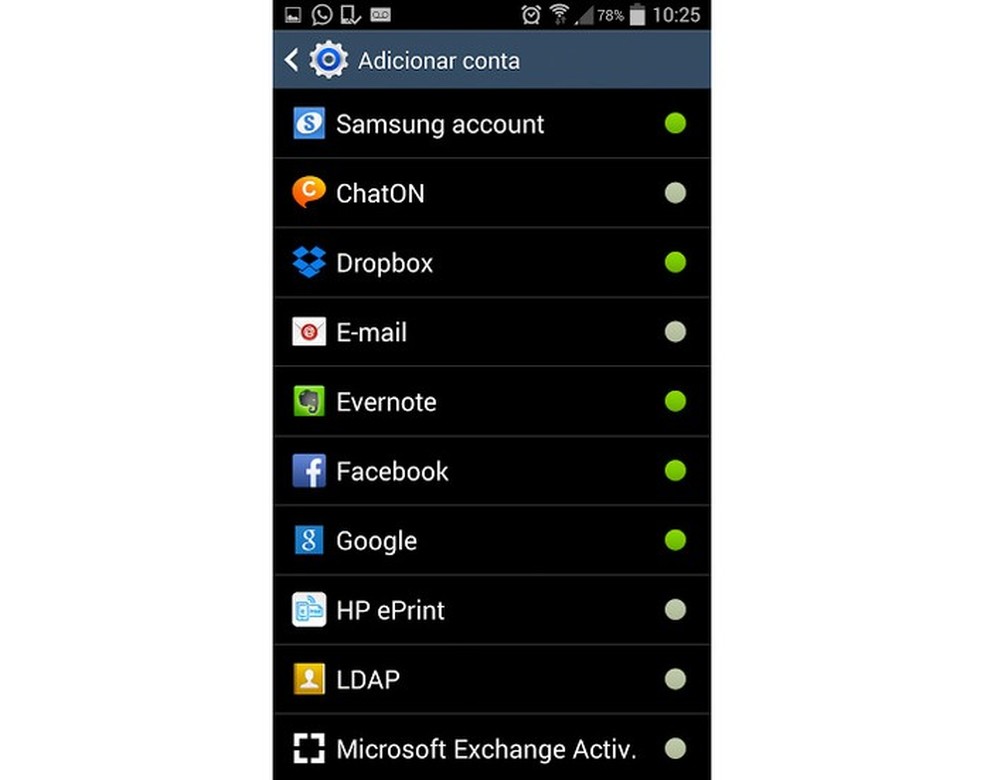This screenshot has height=780, width=984.
Task: Open the Evernote account entry
Action: click(386, 402)
